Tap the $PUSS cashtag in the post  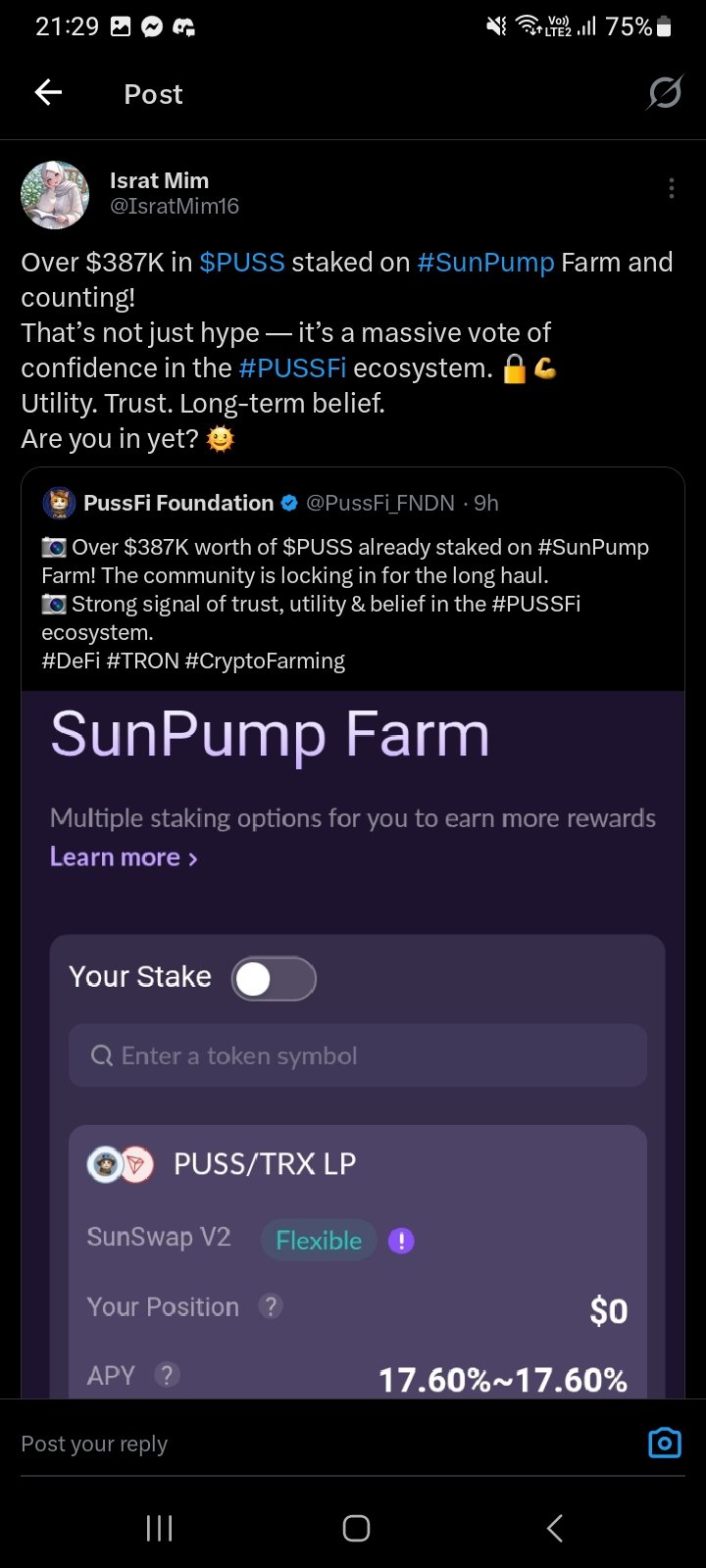242,263
